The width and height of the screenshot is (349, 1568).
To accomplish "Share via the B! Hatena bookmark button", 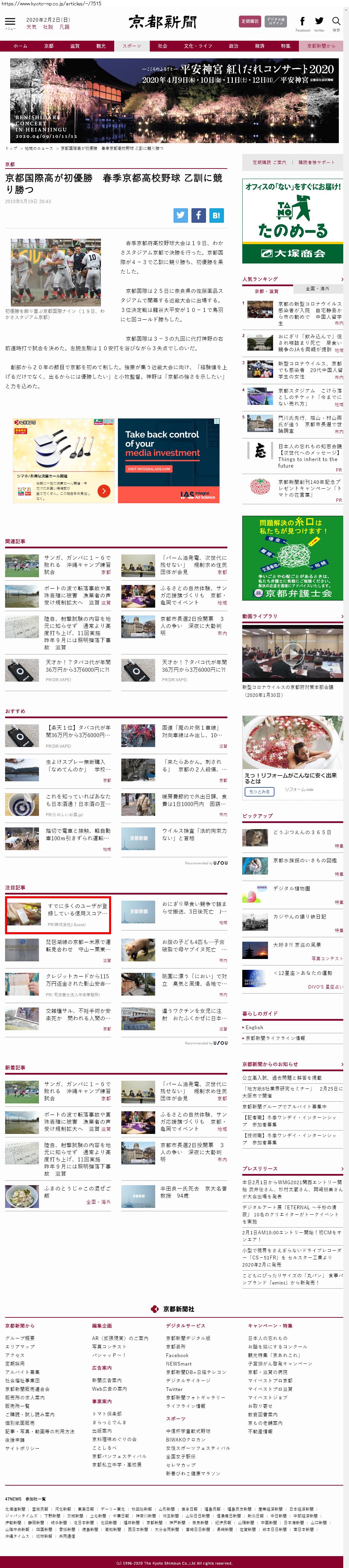I will pyautogui.click(x=217, y=215).
